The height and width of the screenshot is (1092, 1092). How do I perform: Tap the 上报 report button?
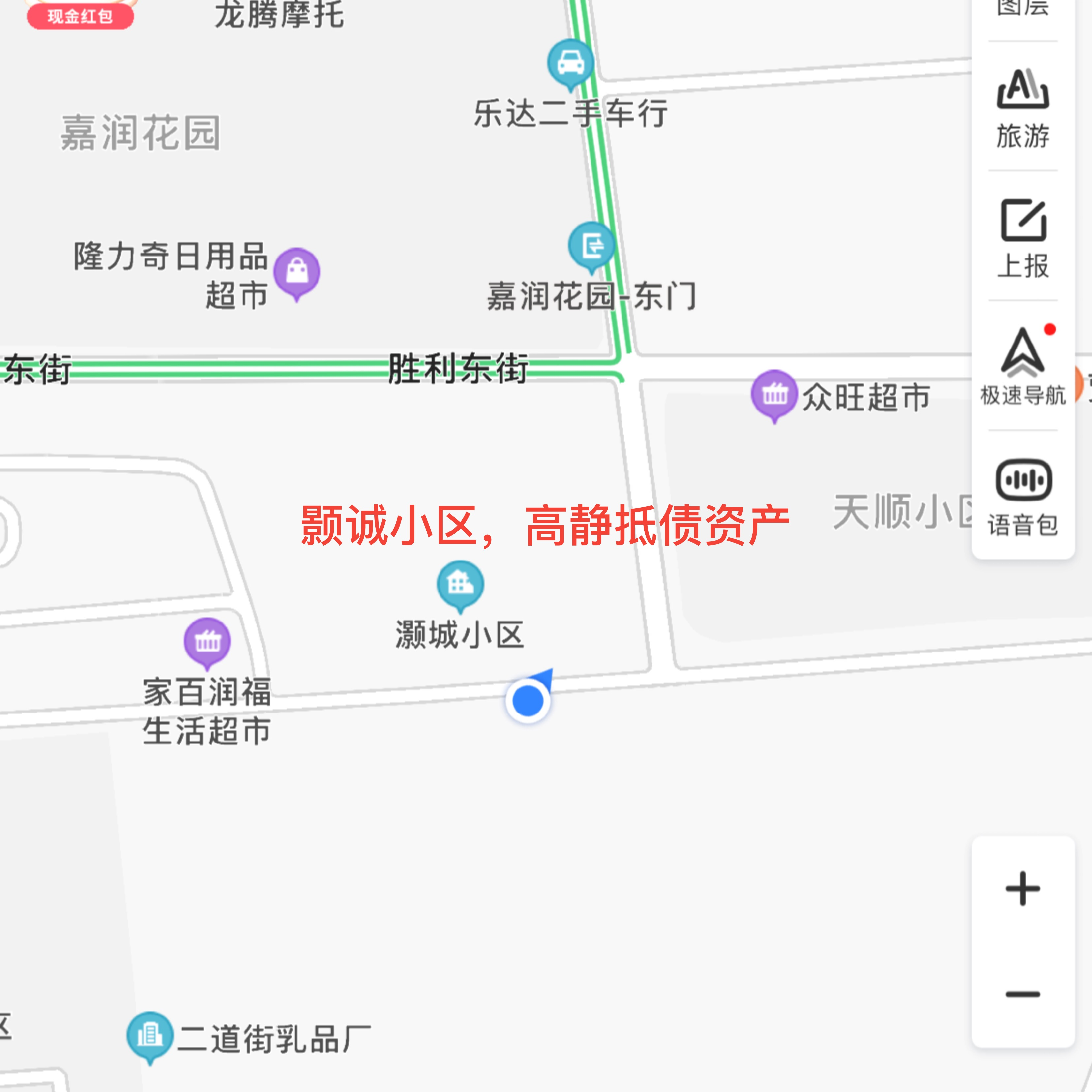pos(1022,238)
